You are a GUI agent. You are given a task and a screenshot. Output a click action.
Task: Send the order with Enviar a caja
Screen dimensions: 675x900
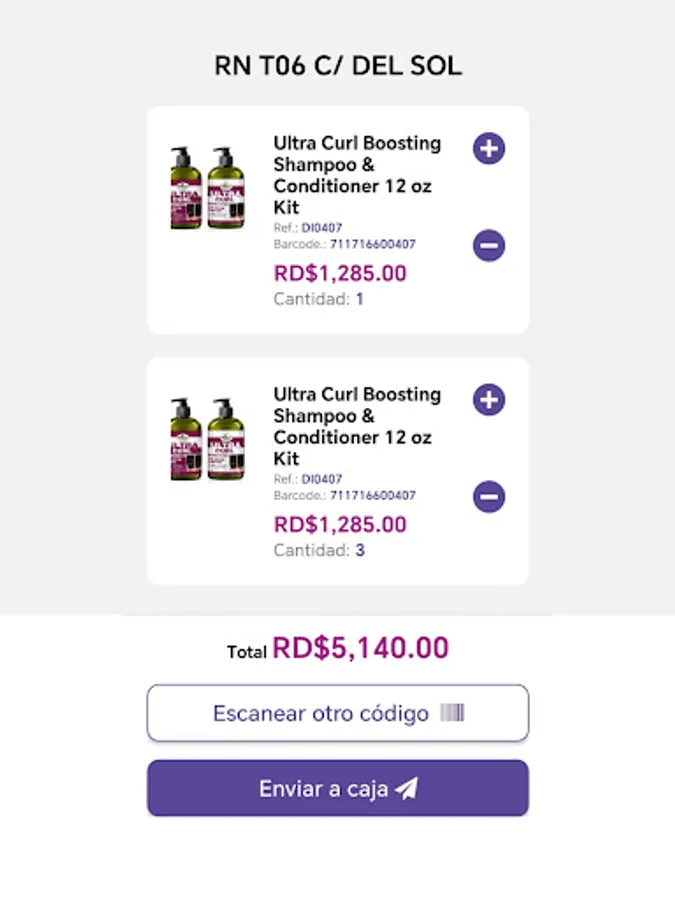click(x=338, y=788)
